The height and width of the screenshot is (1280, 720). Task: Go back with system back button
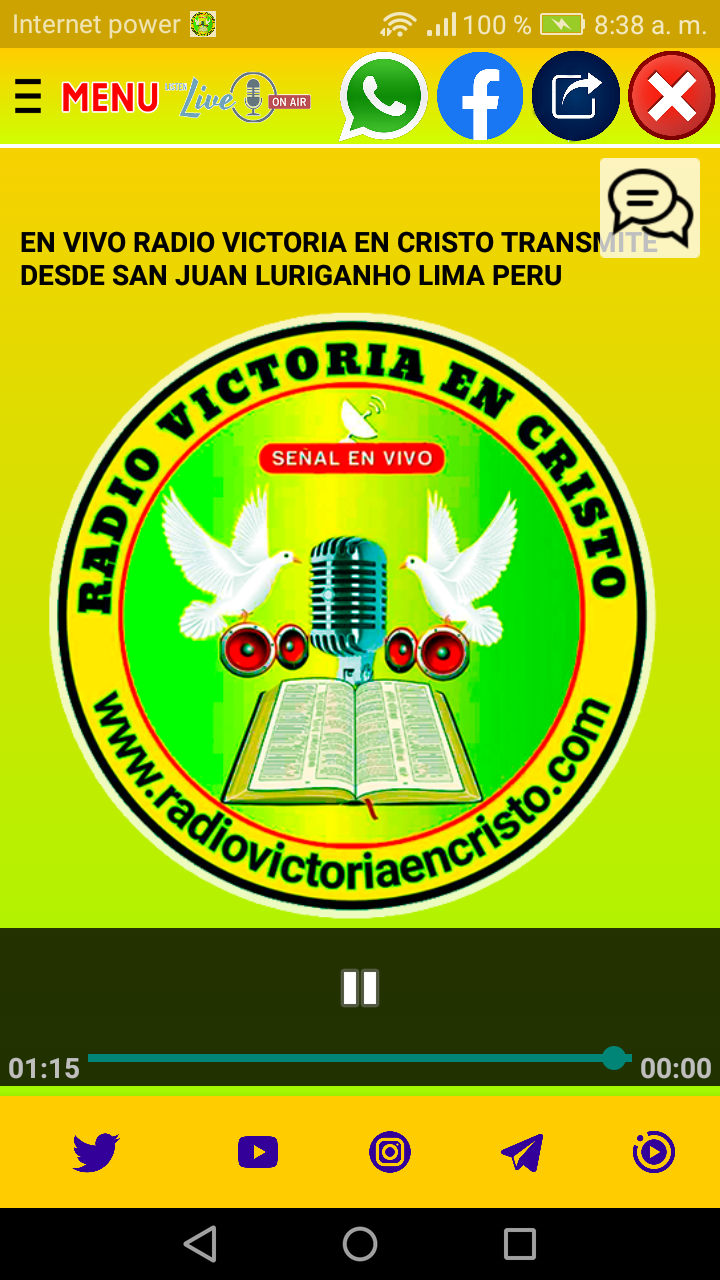pos(200,1244)
